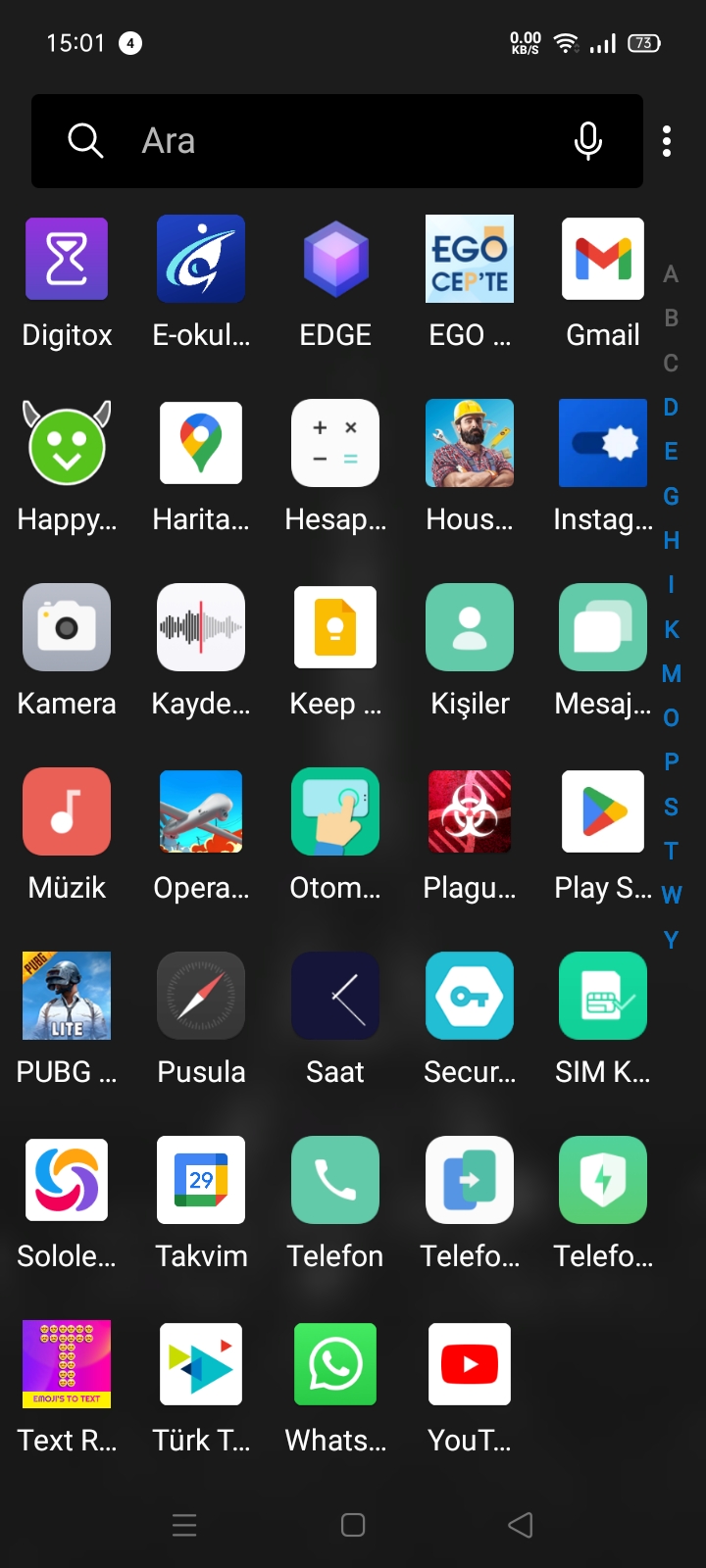This screenshot has height=1568, width=706.
Task: Jump to letter W in the index
Action: pos(671,895)
